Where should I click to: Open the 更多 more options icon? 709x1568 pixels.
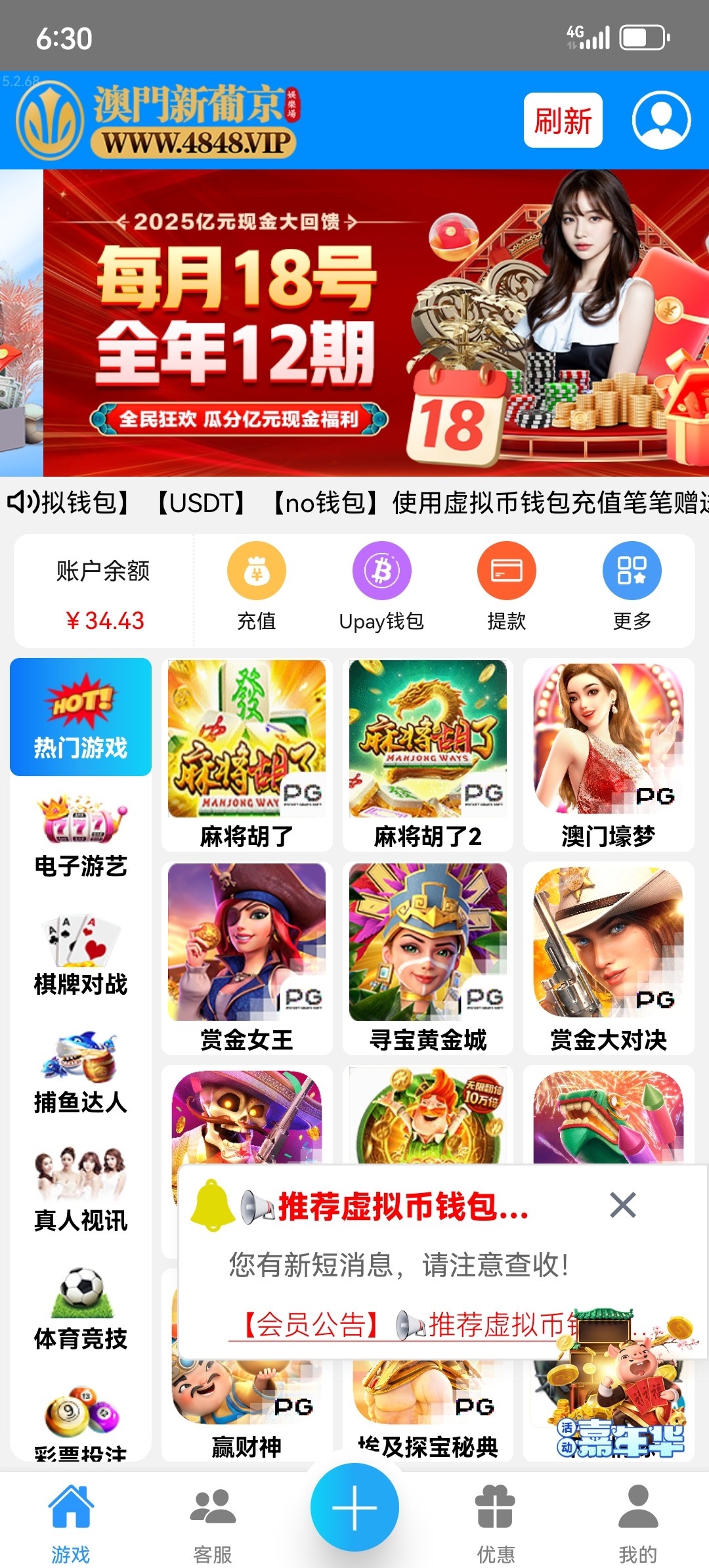pyautogui.click(x=632, y=584)
